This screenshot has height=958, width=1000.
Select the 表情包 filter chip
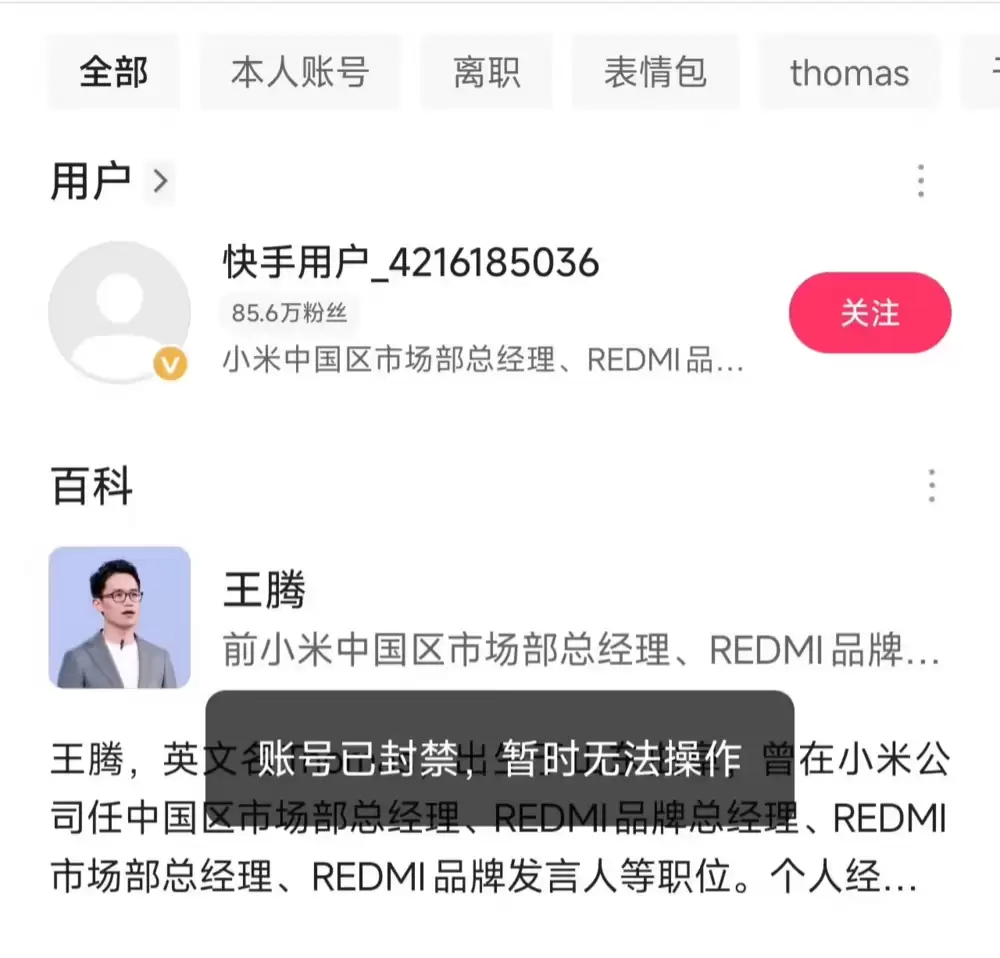point(655,72)
